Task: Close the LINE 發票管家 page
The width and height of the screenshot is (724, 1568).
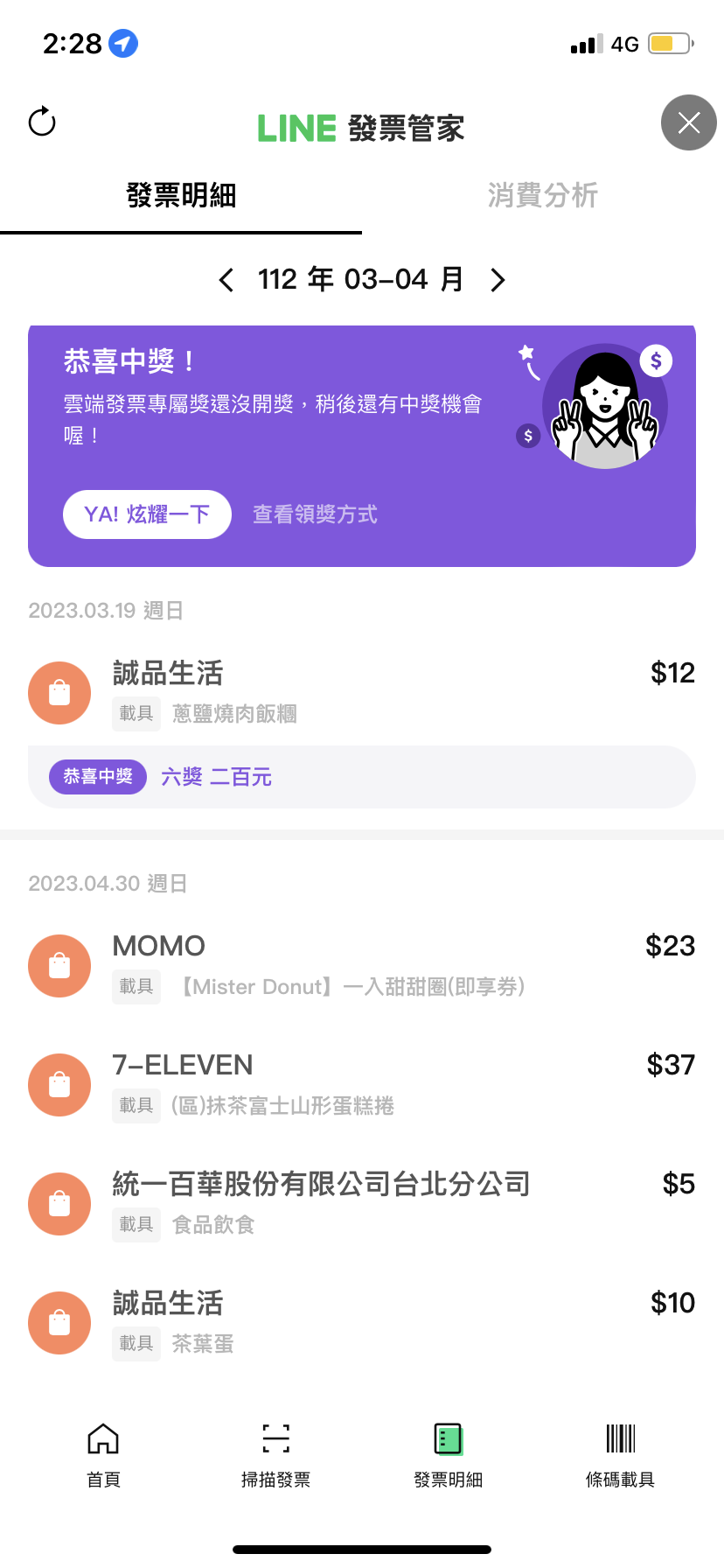Action: coord(689,122)
